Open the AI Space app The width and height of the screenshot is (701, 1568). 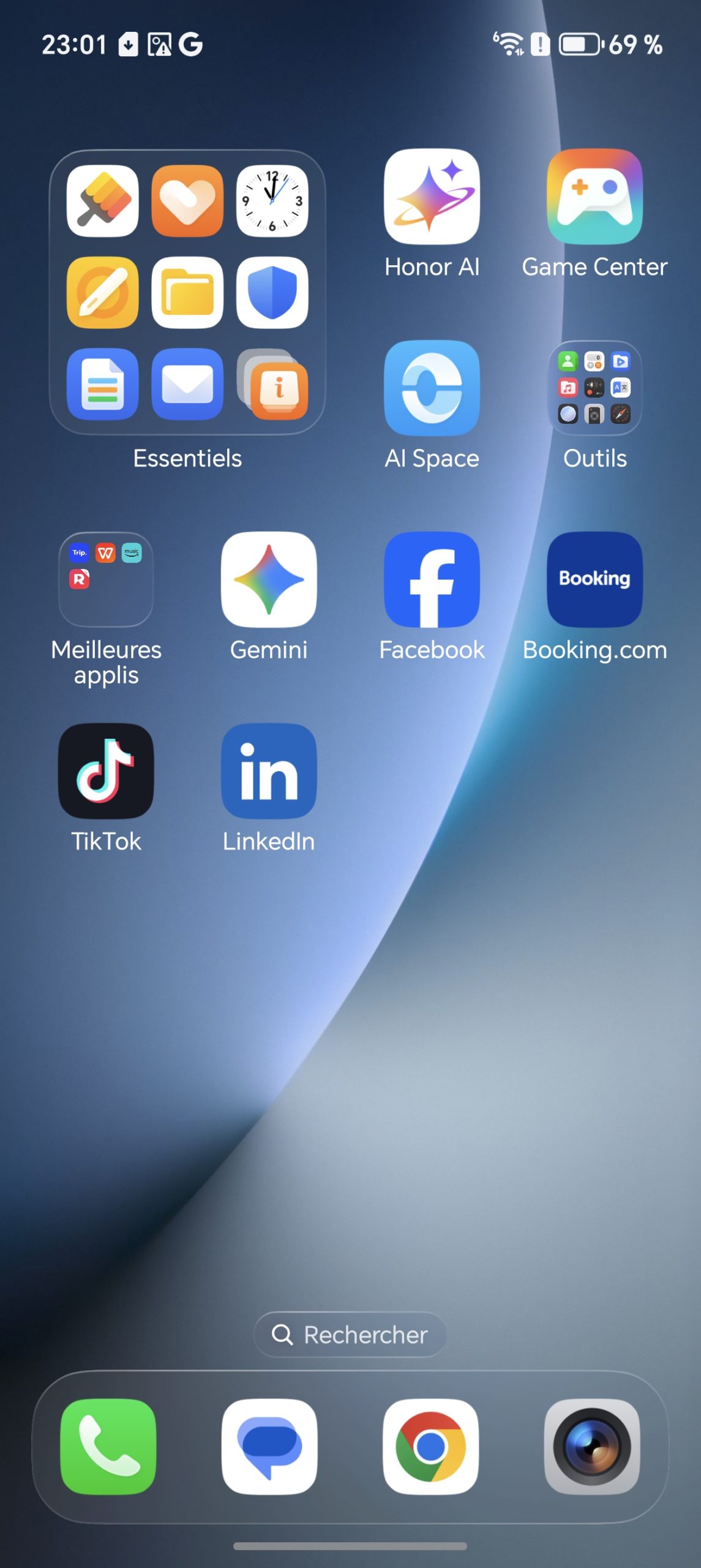432,388
